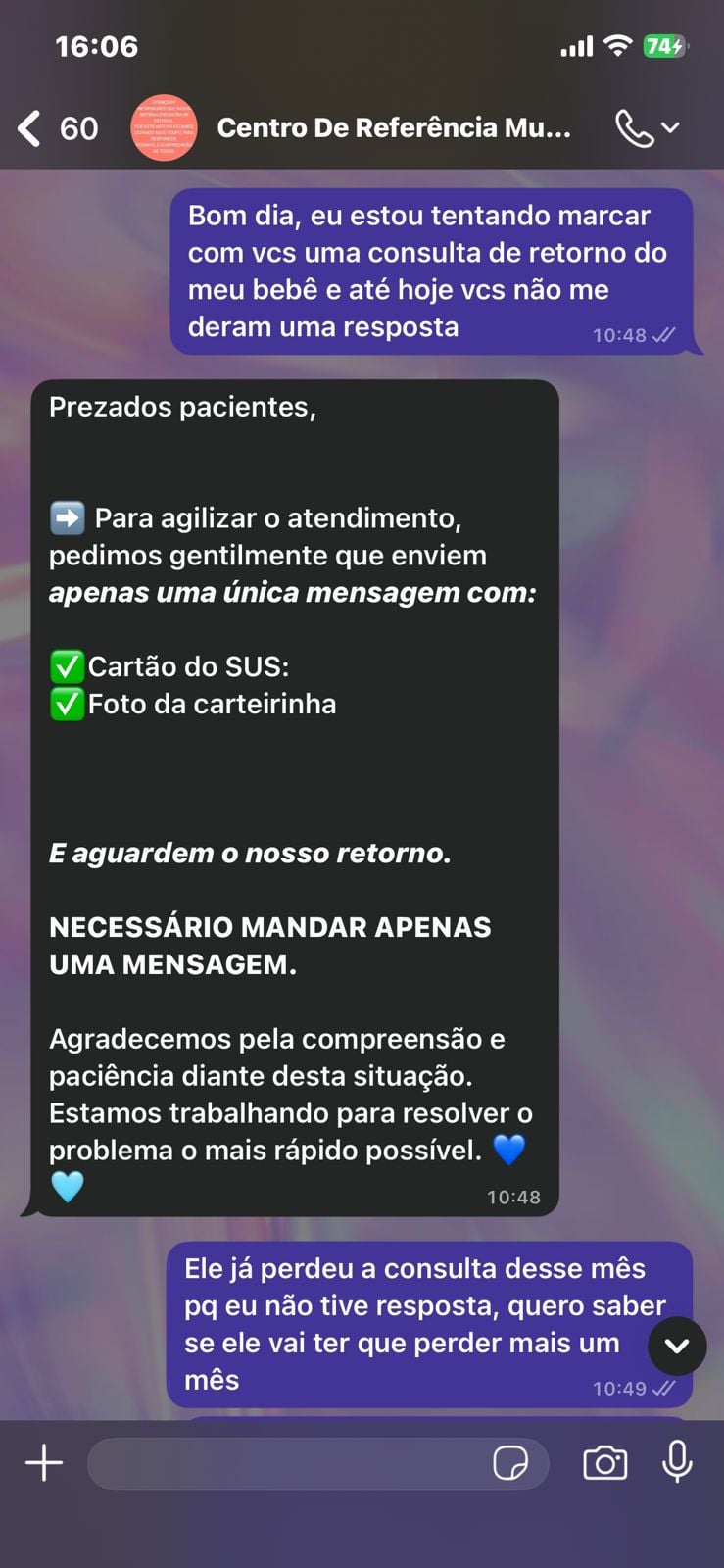Open the plus attachment menu
Viewport: 724px width, 1568px height.
point(44,1463)
